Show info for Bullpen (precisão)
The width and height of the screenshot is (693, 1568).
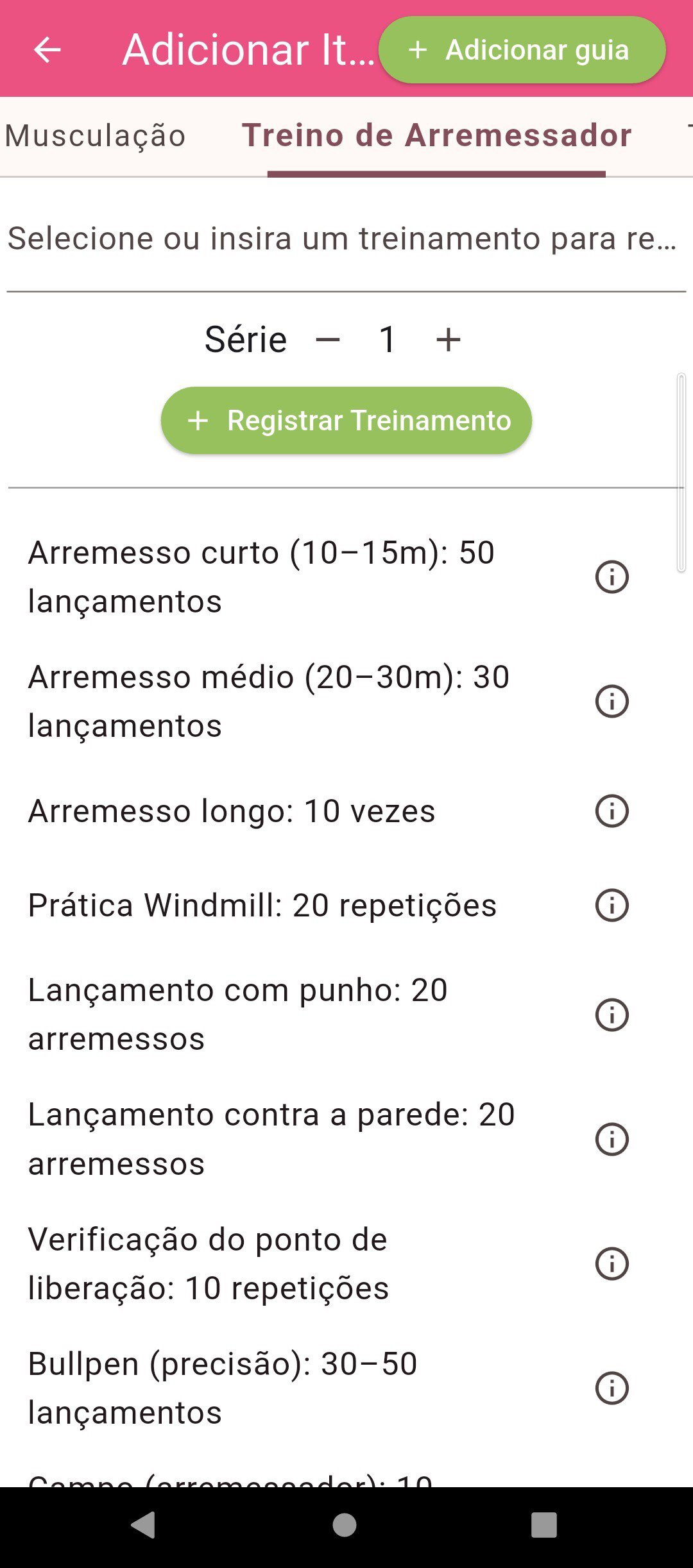pyautogui.click(x=612, y=1388)
